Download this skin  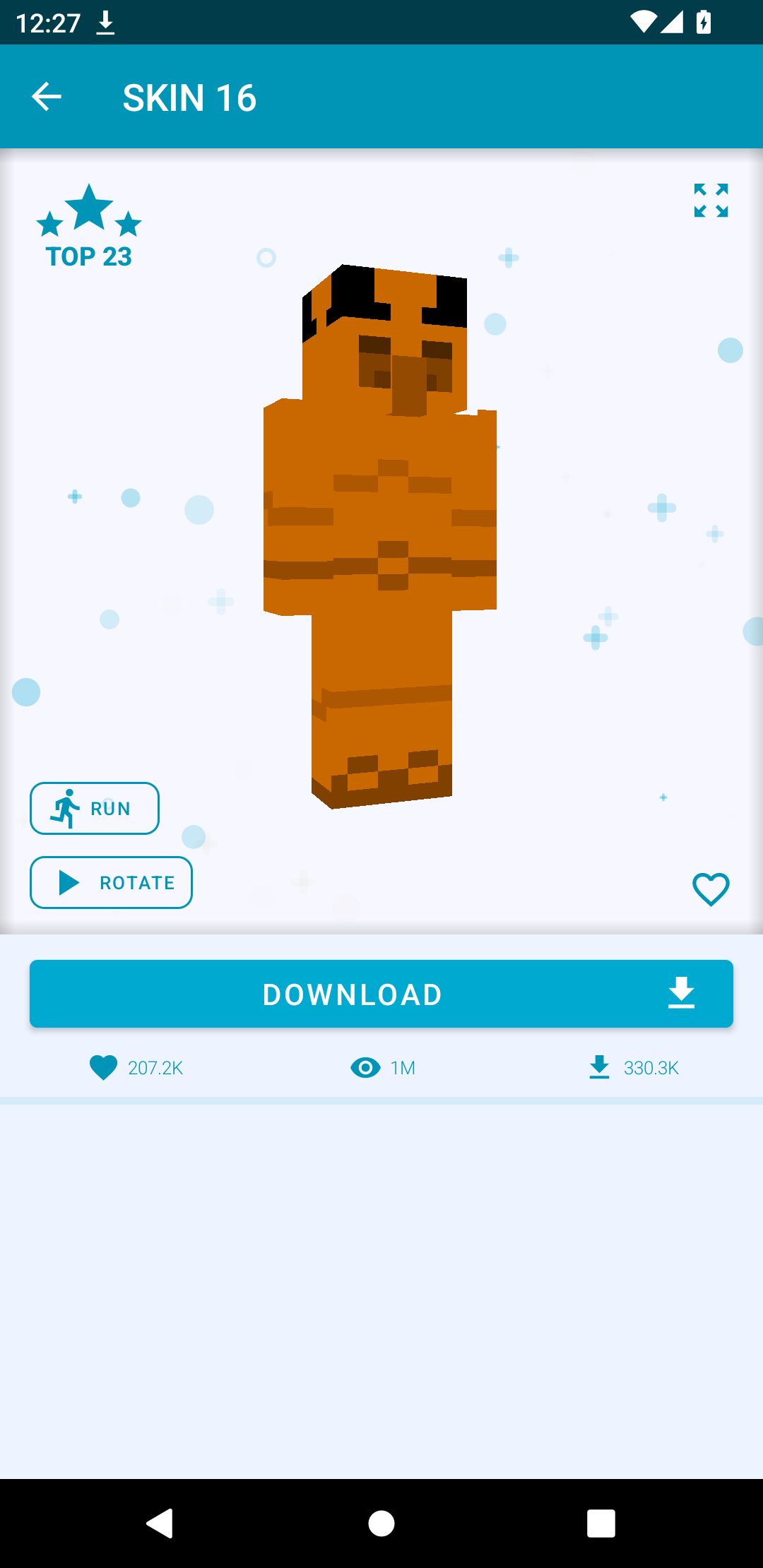point(381,994)
